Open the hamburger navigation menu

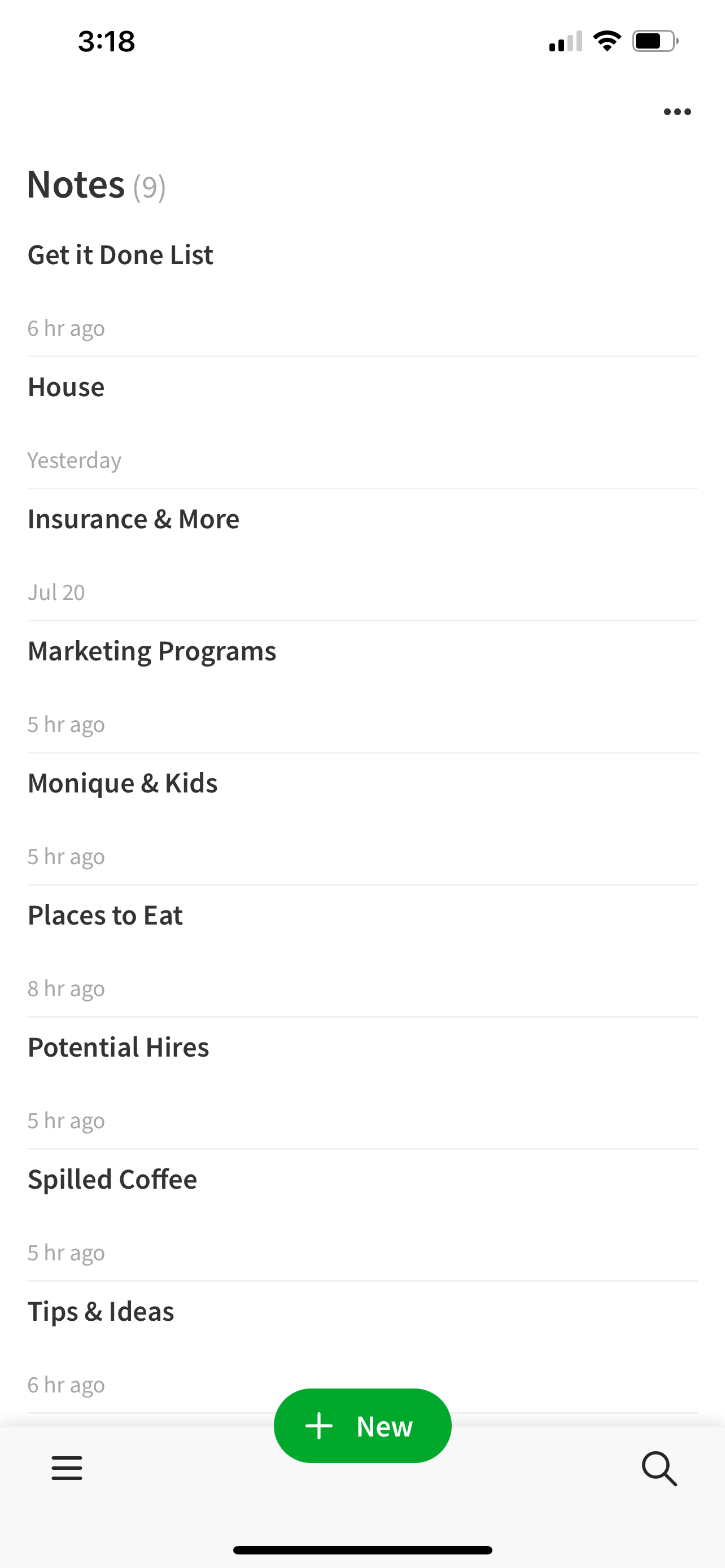(x=67, y=1468)
